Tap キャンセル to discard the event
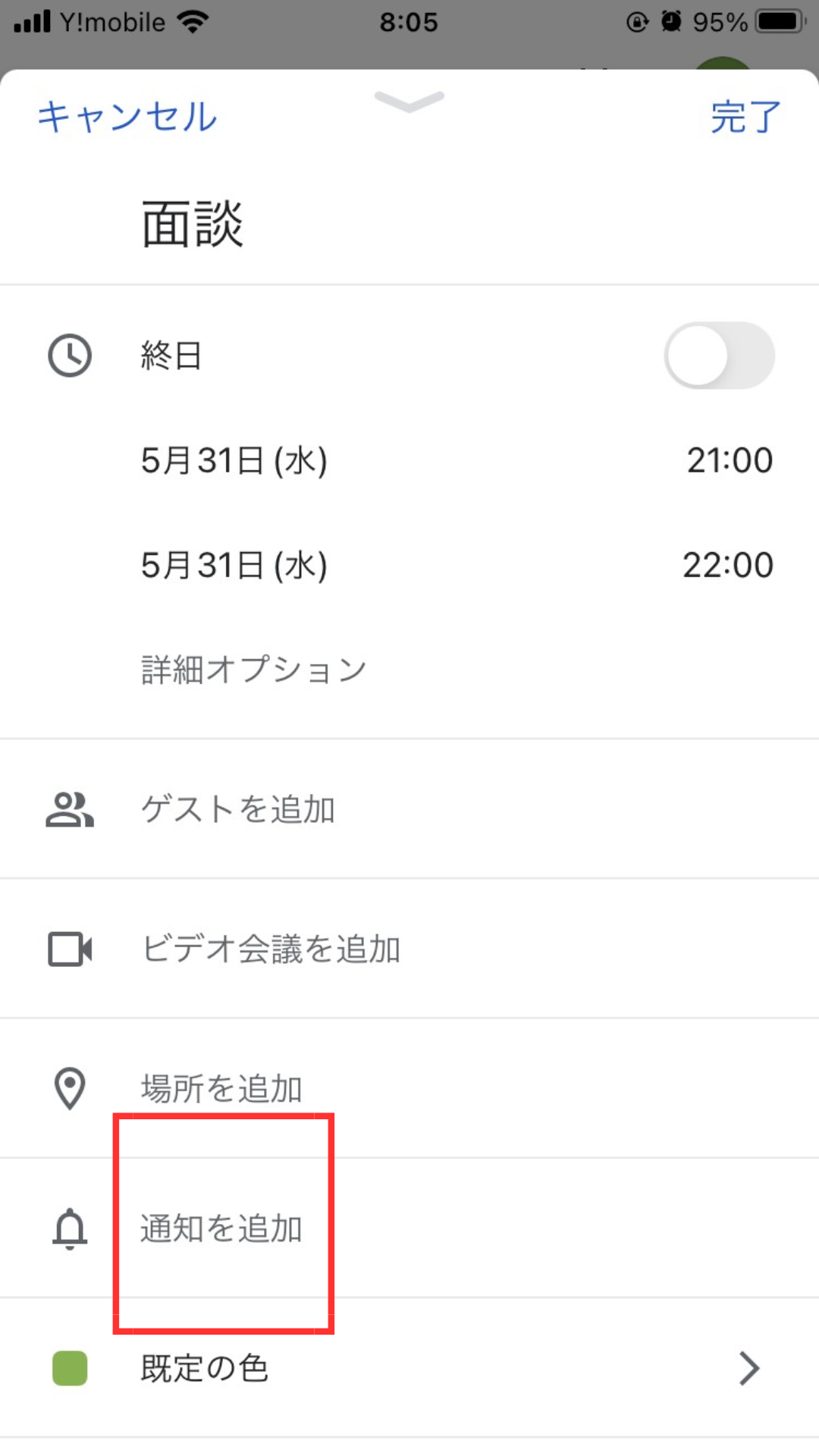819x1456 pixels. pos(127,117)
